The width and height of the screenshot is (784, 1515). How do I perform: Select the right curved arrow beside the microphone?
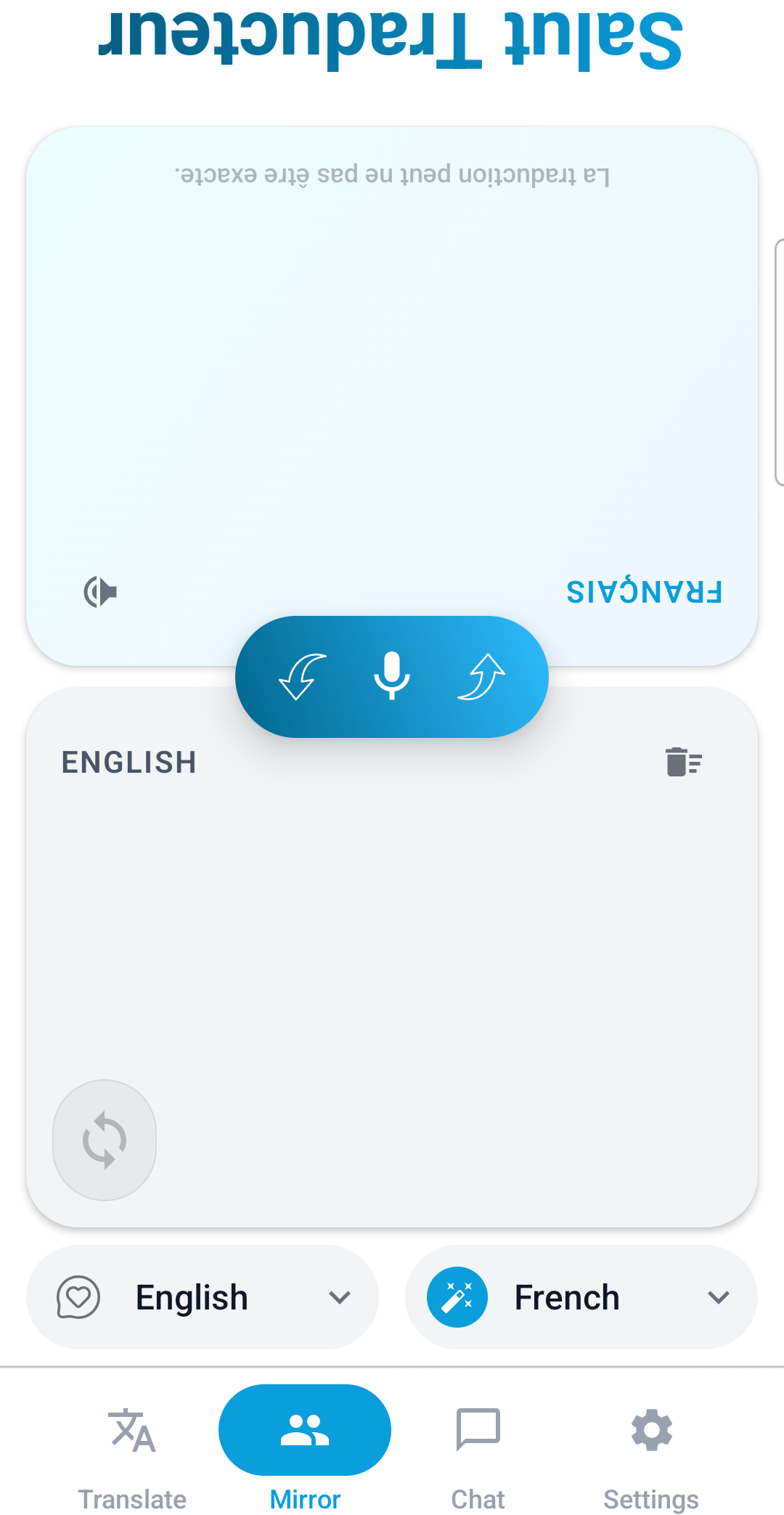tap(481, 676)
